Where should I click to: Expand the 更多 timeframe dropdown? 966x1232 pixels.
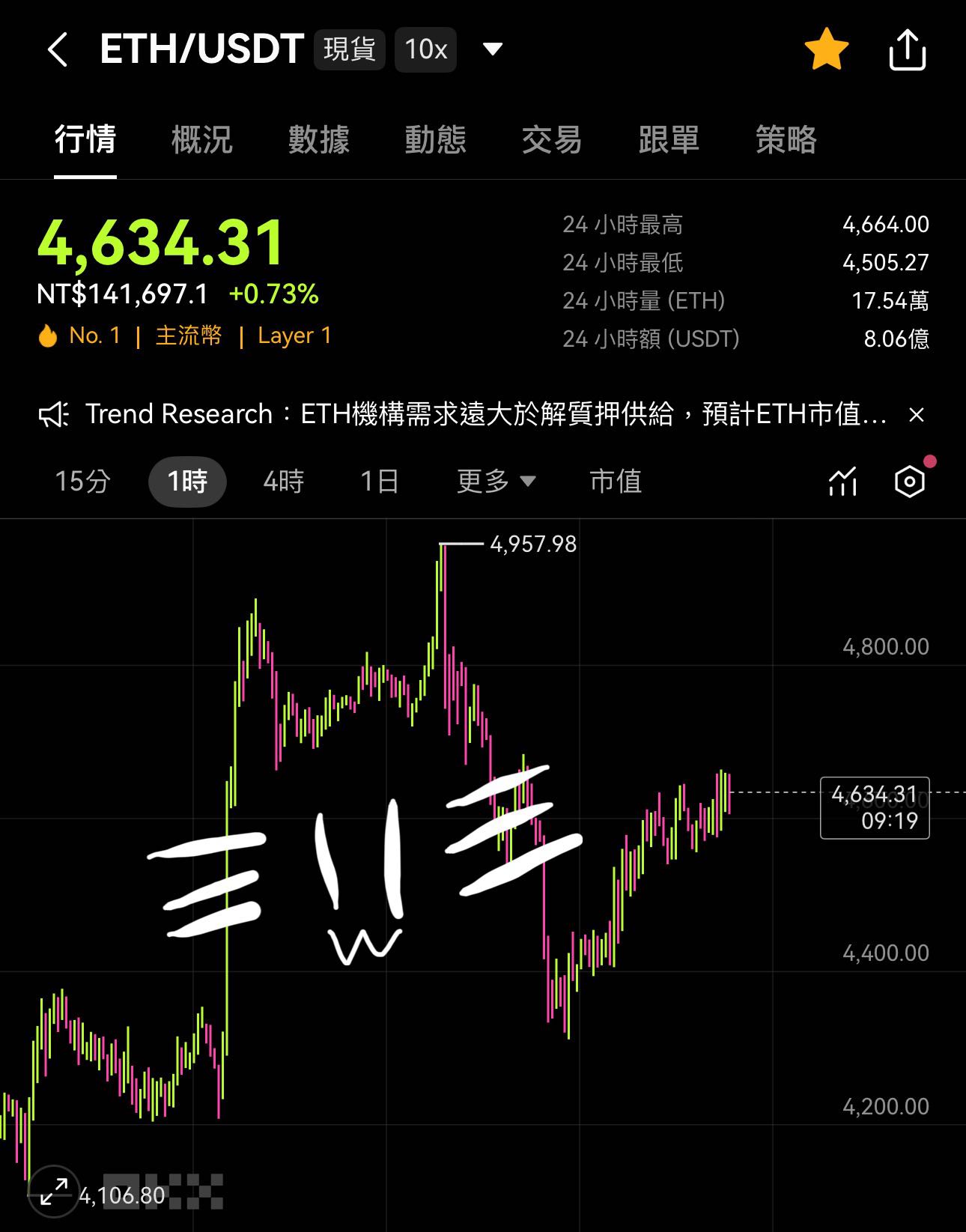point(496,482)
